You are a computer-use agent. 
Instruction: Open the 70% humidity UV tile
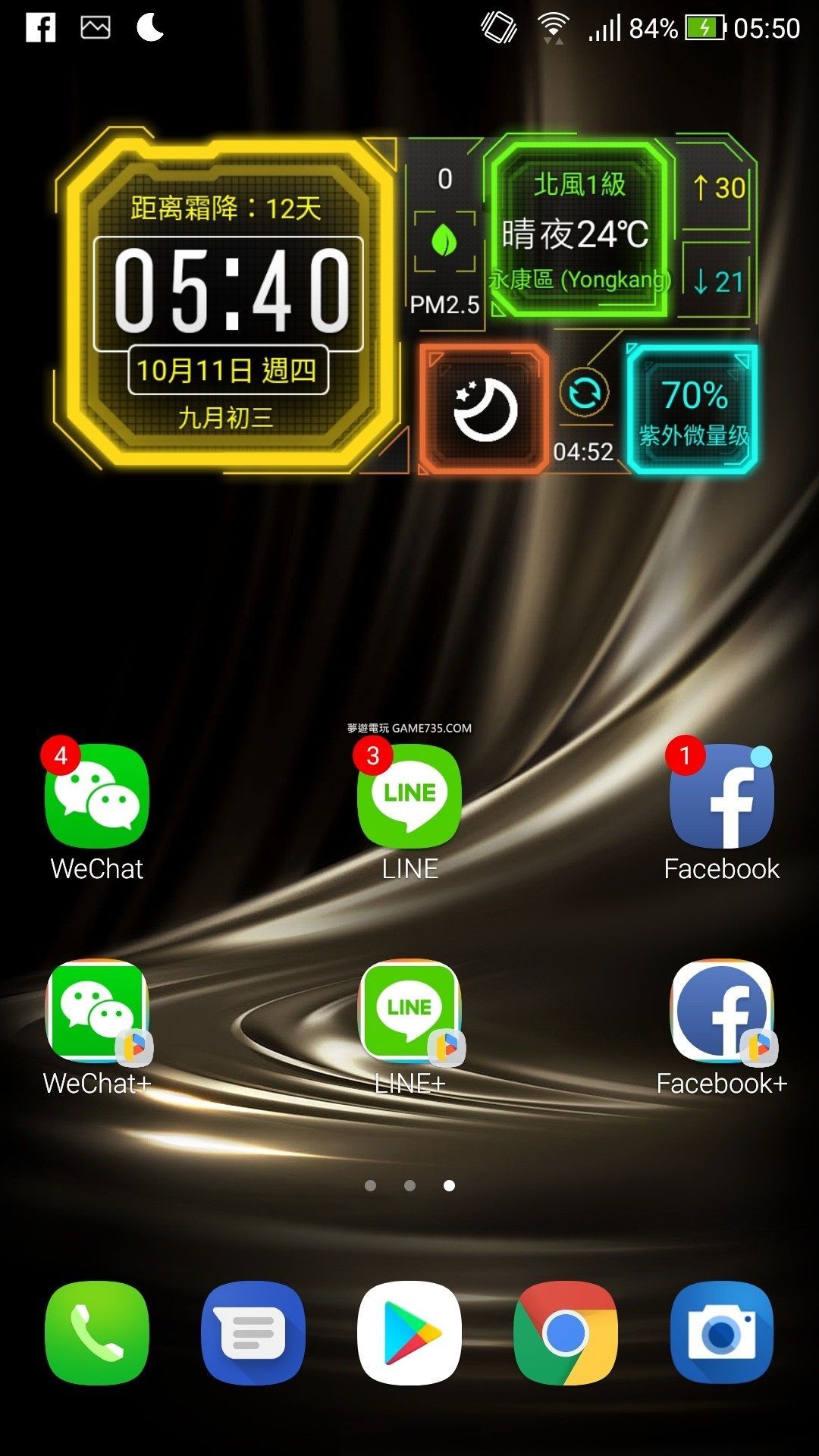[693, 411]
